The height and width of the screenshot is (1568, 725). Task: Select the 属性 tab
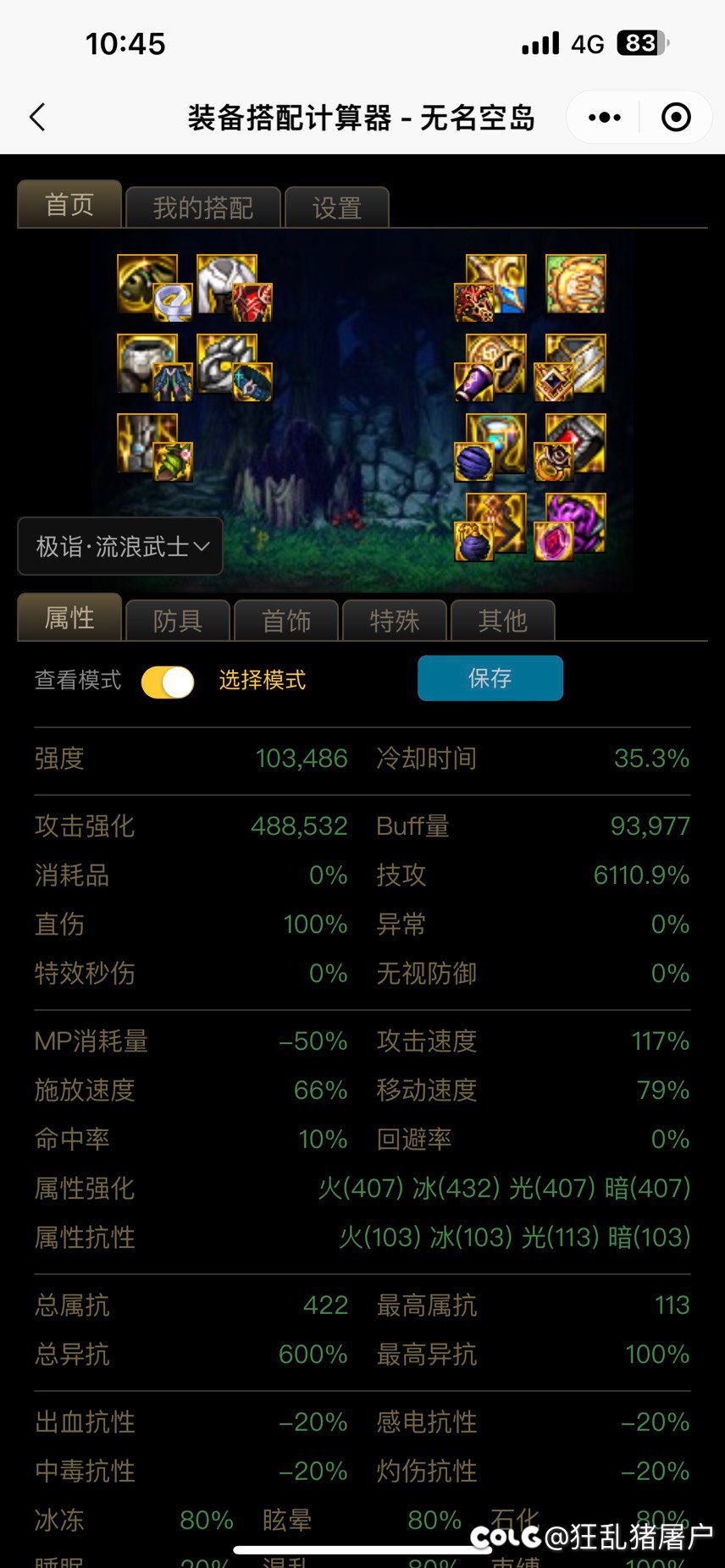tap(69, 618)
